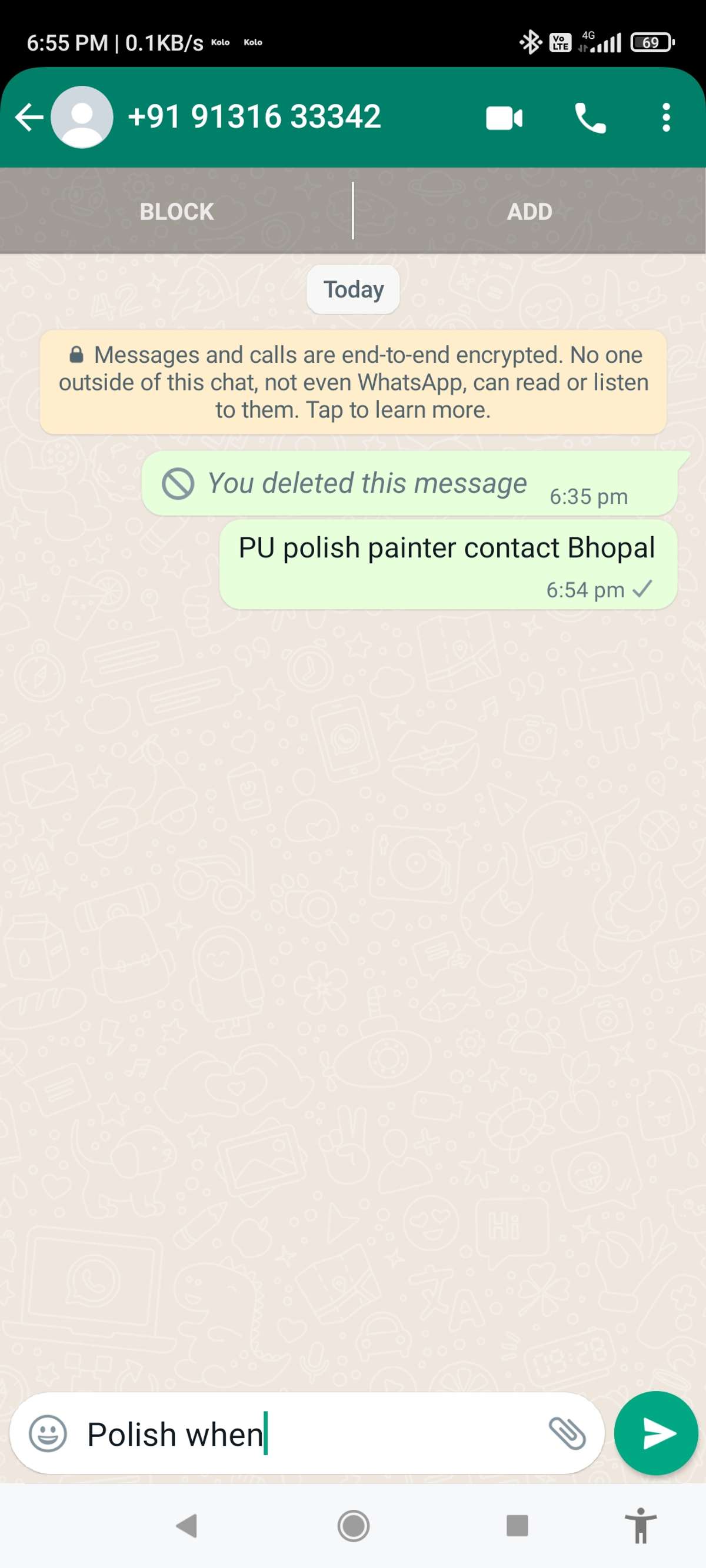
Task: Open contact info for +91 91316 33342
Action: [x=254, y=117]
